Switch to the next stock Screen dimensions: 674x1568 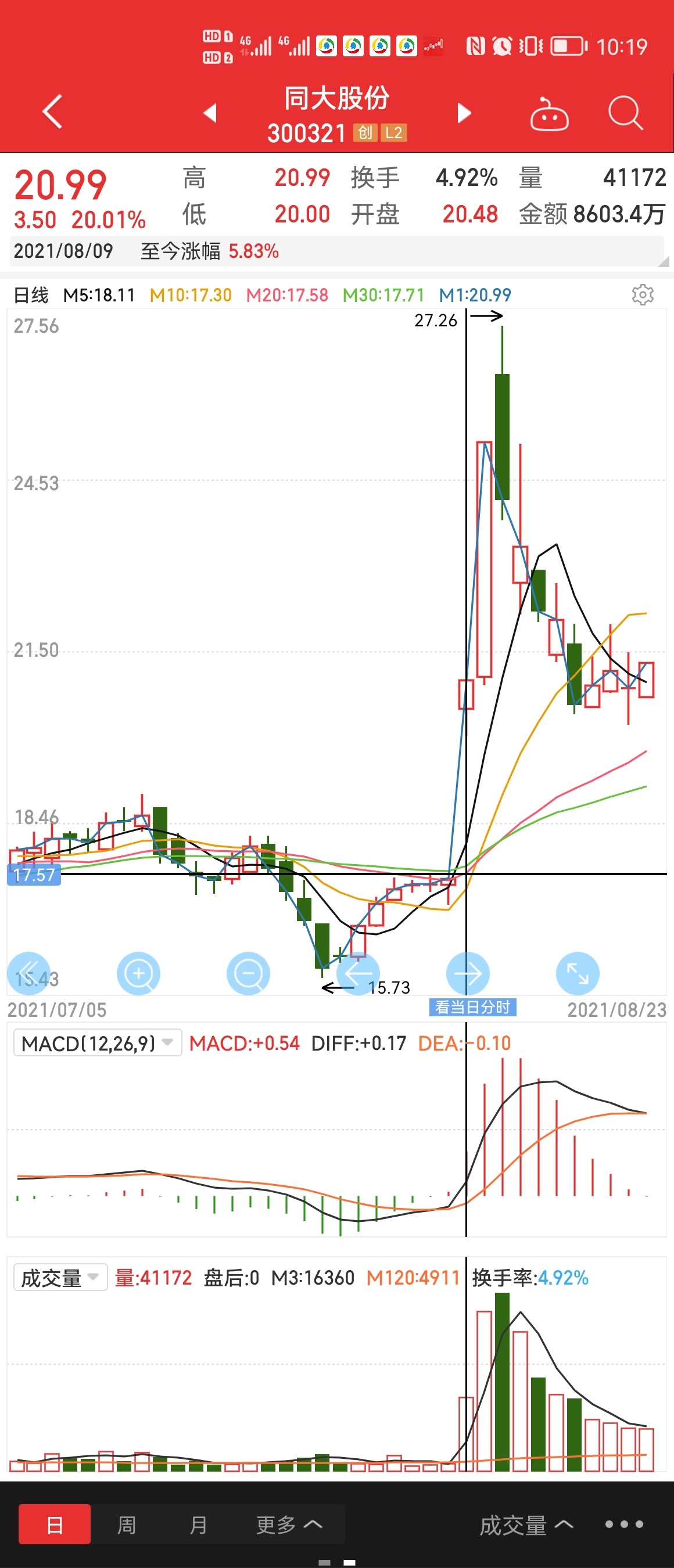tap(464, 113)
